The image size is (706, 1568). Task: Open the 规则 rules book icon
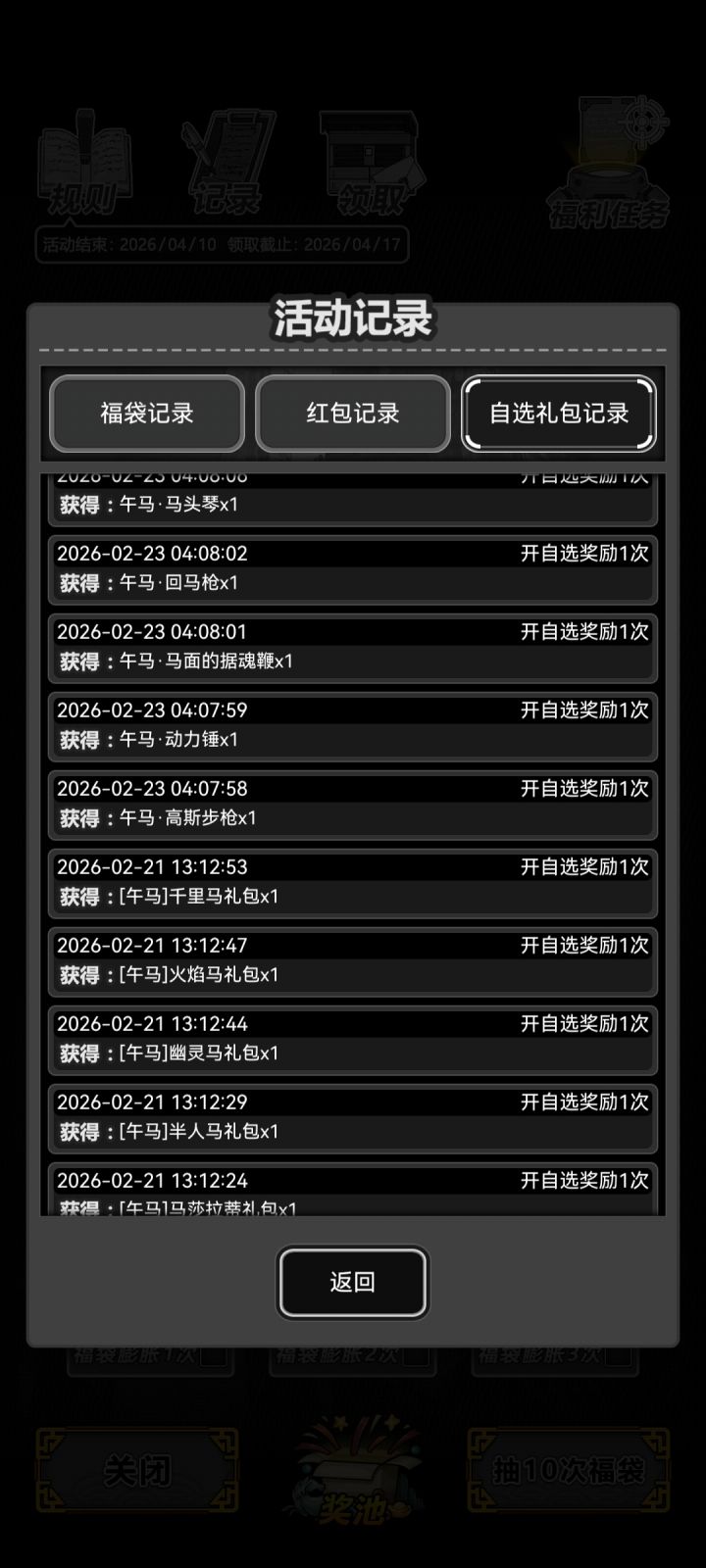pyautogui.click(x=86, y=162)
